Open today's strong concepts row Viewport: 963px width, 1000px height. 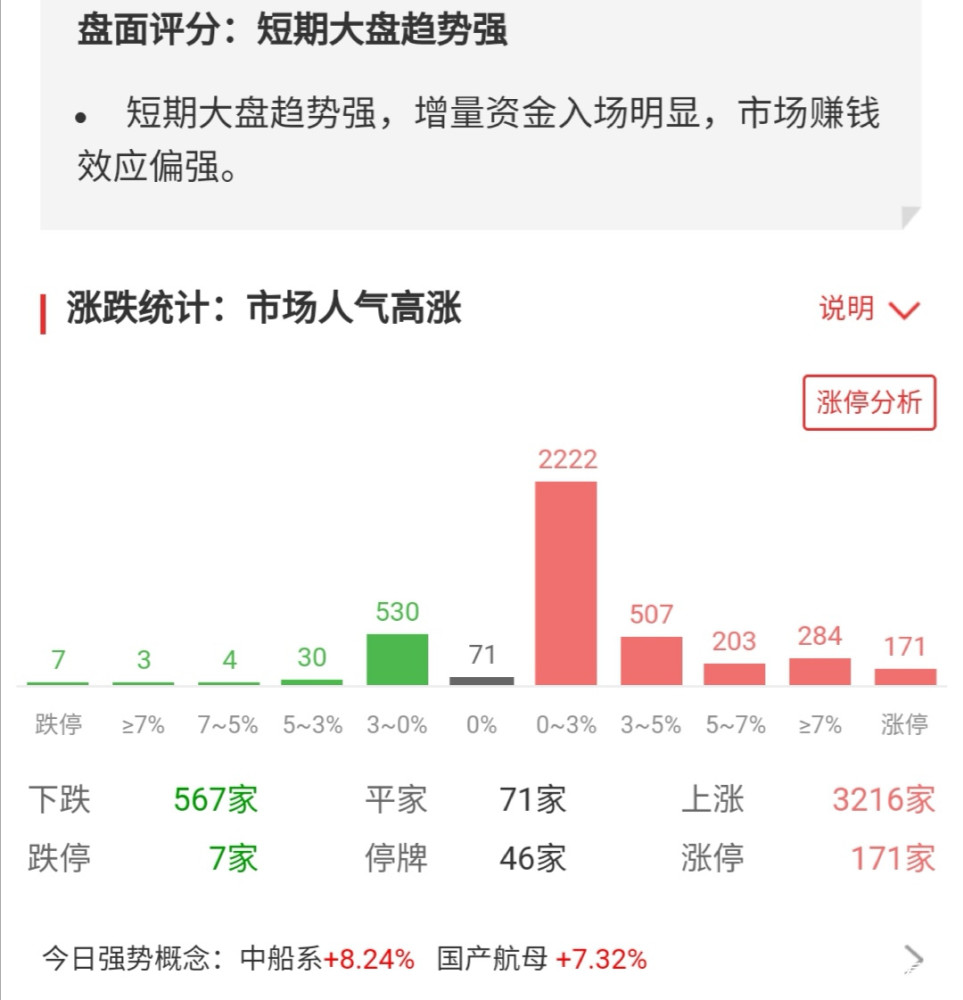(x=480, y=959)
